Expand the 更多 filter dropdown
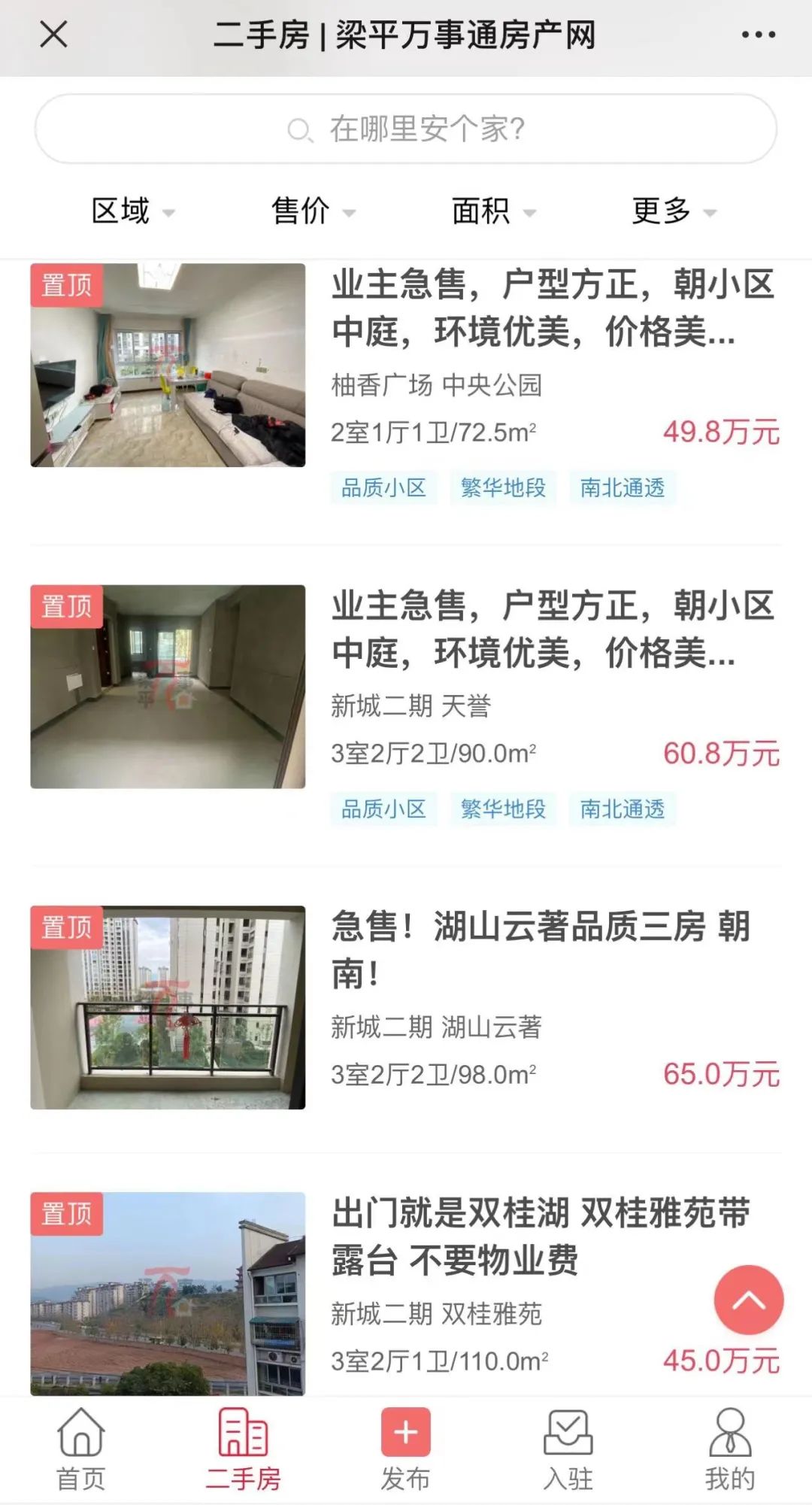Image resolution: width=812 pixels, height=1505 pixels. [674, 211]
